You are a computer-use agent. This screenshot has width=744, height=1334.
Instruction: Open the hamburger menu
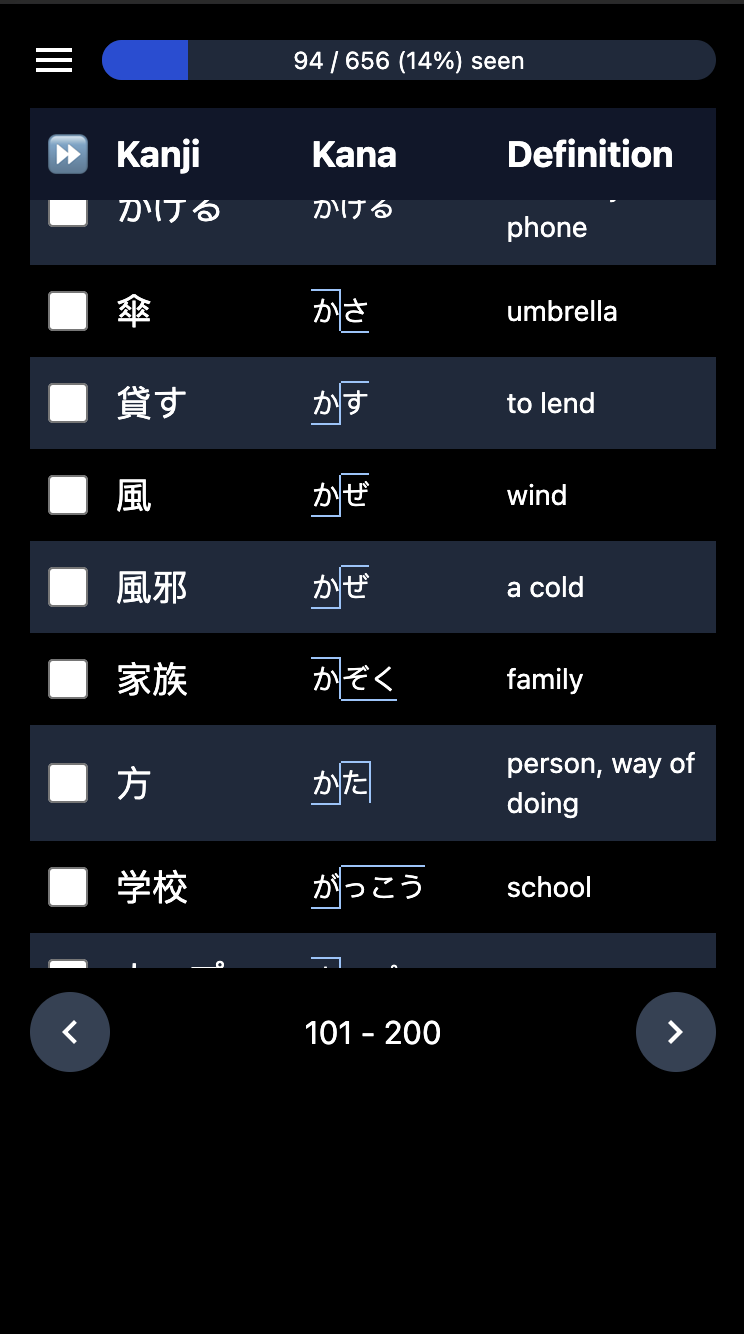pyautogui.click(x=54, y=60)
